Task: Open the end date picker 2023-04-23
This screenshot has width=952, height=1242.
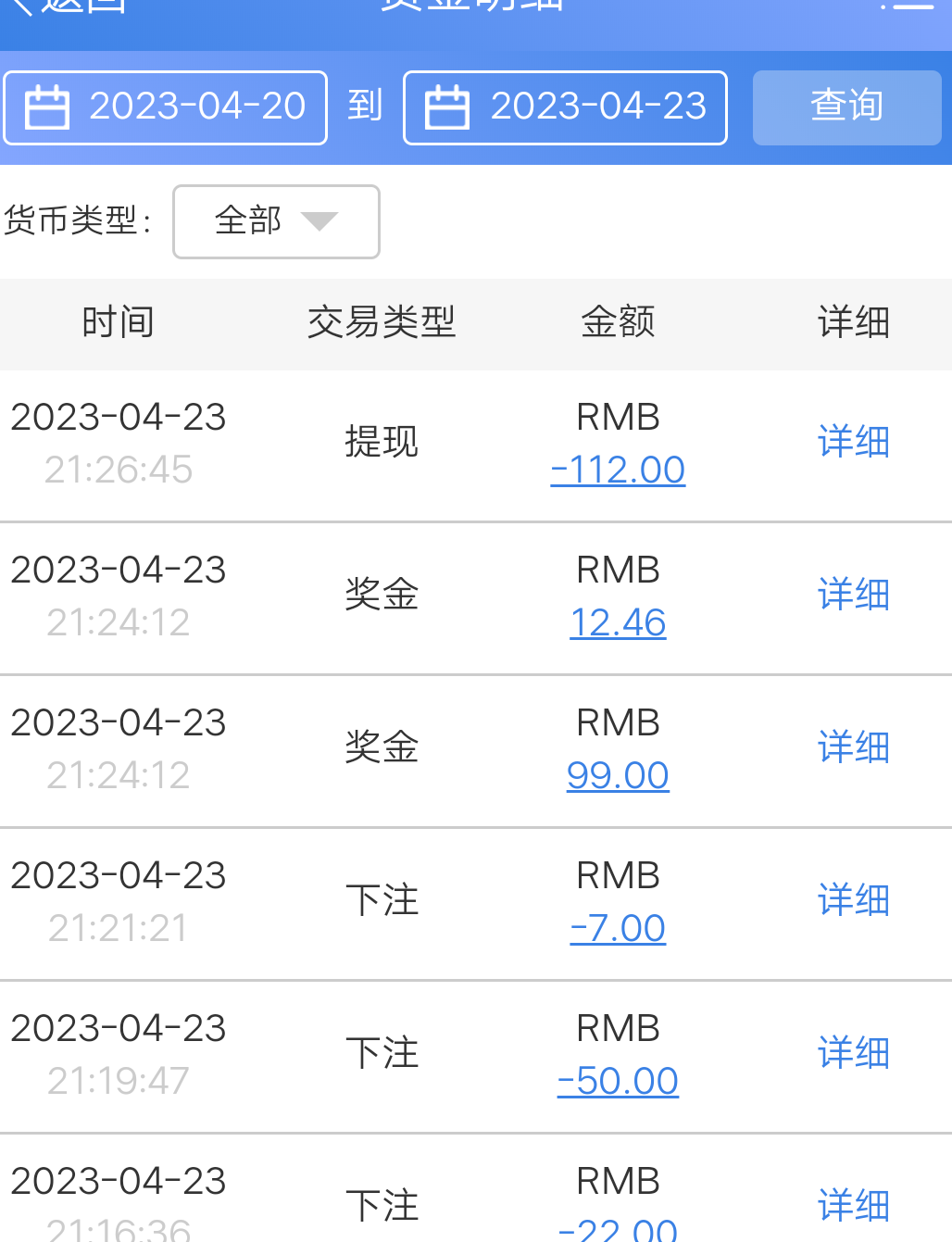Action: (565, 107)
